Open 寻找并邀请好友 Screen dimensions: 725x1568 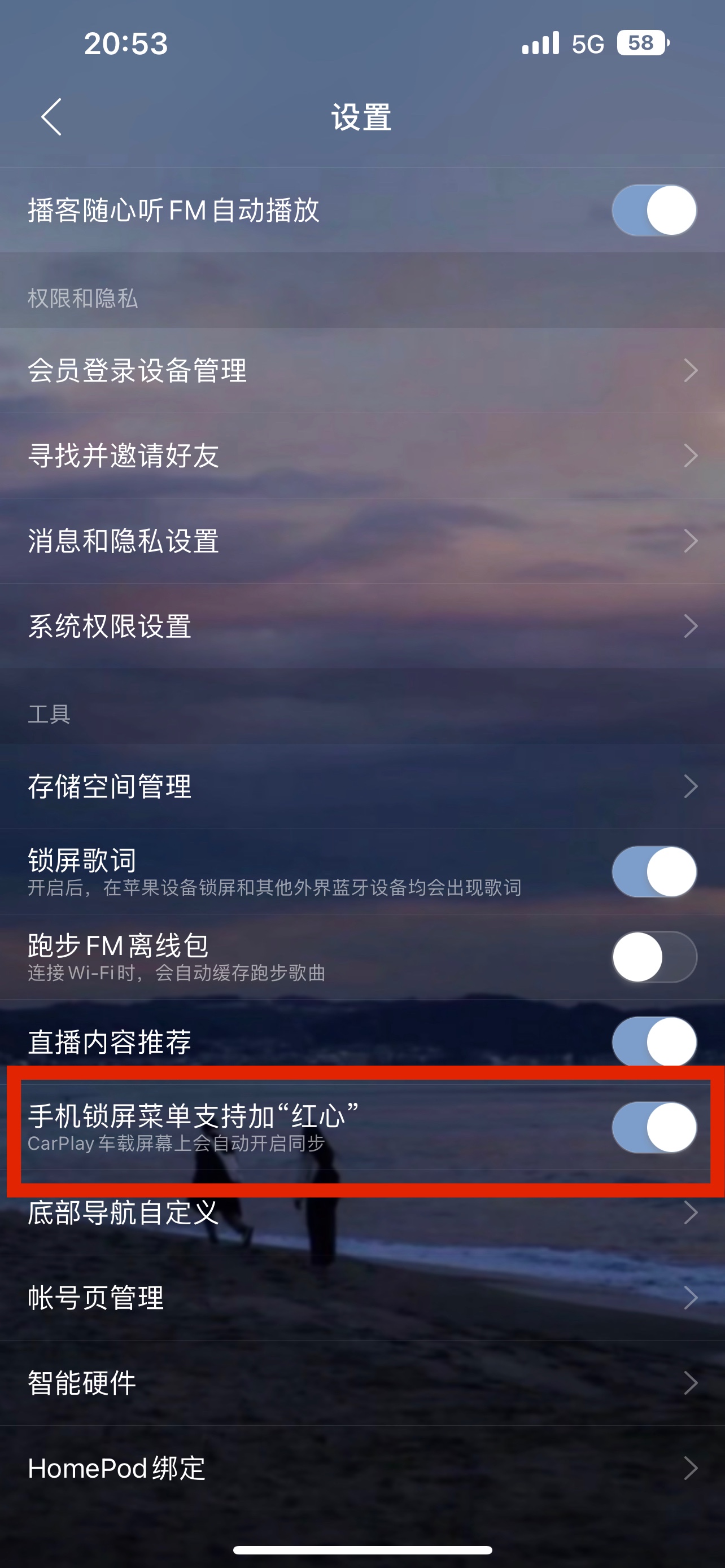[x=362, y=455]
